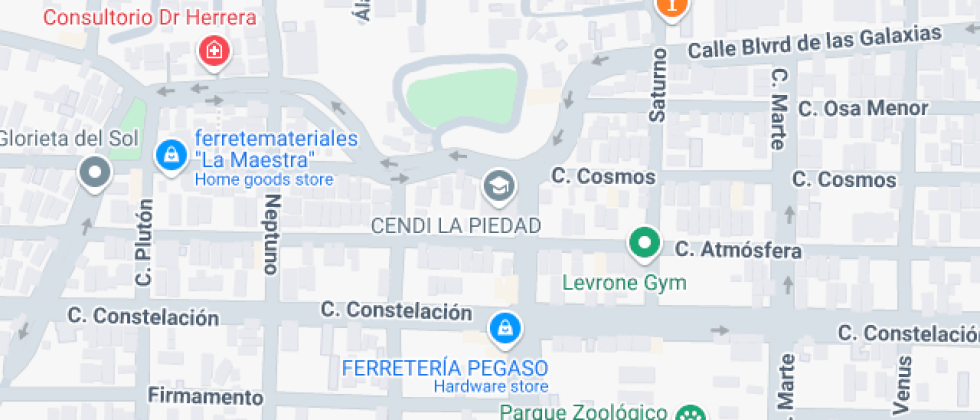The width and height of the screenshot is (980, 420).
Task: Open the Consultorio Dr Herrera medical pin
Action: click(212, 50)
